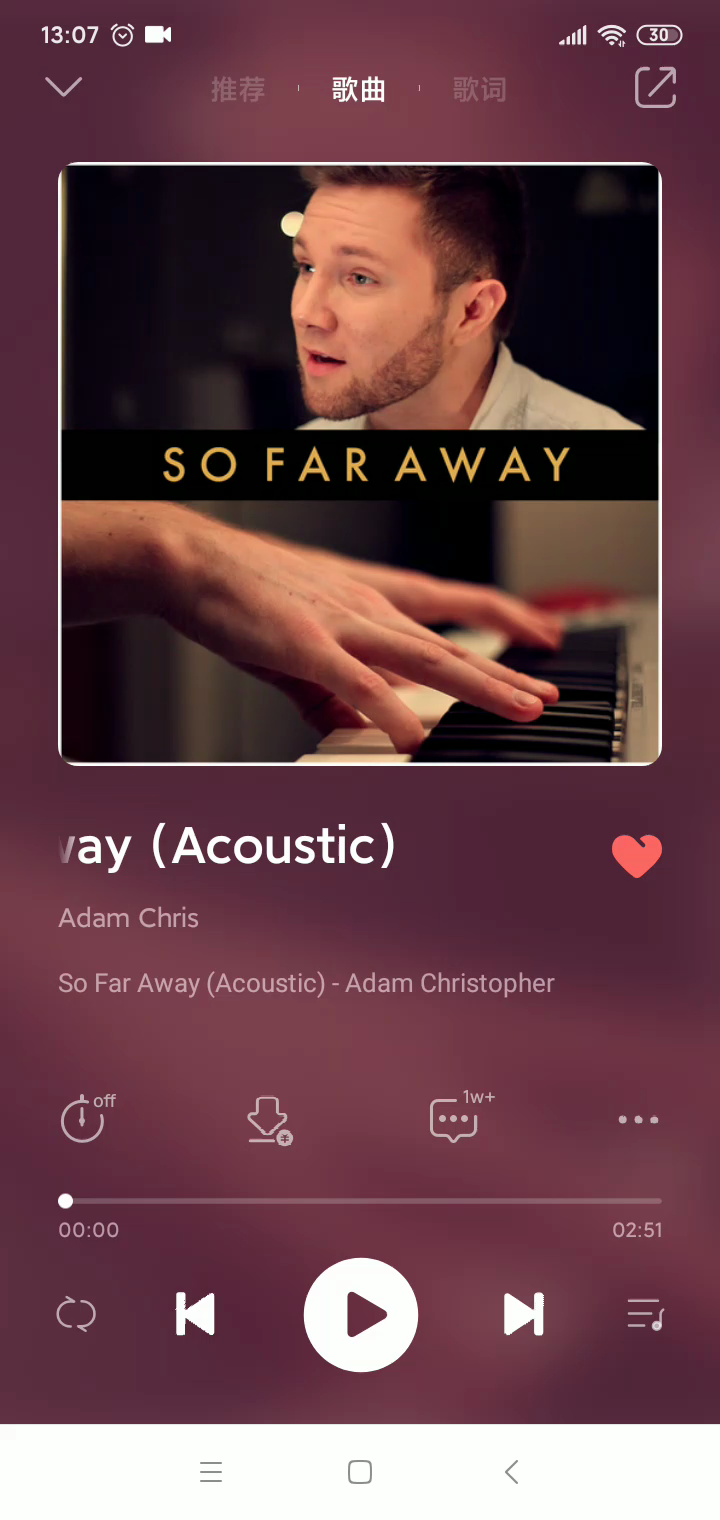Switch to the 推荐 tab
Screen dimensions: 720x1520
tap(238, 90)
